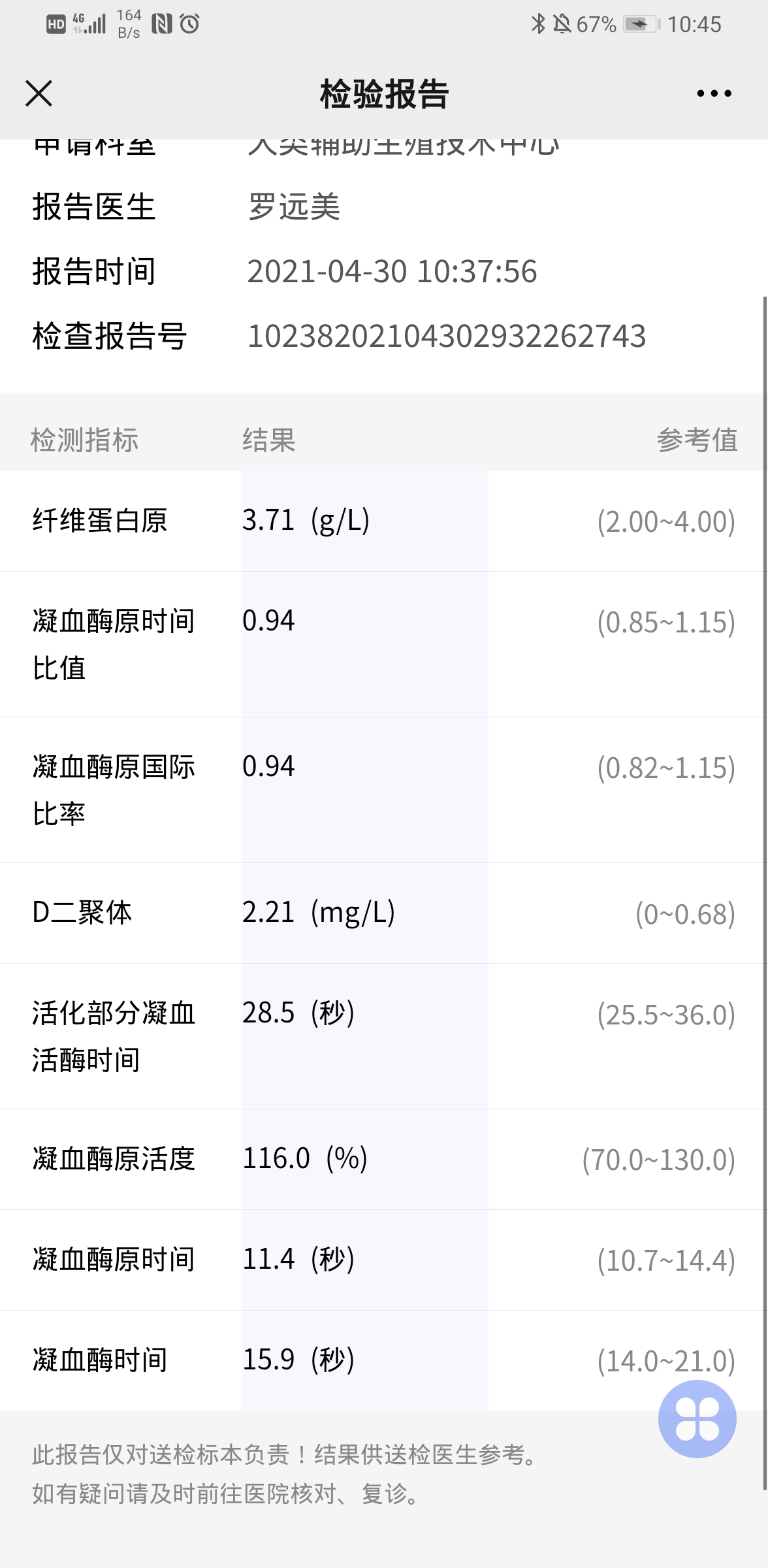This screenshot has width=768, height=1568.
Task: Tap the Bluetooth icon in status bar
Action: click(x=539, y=24)
